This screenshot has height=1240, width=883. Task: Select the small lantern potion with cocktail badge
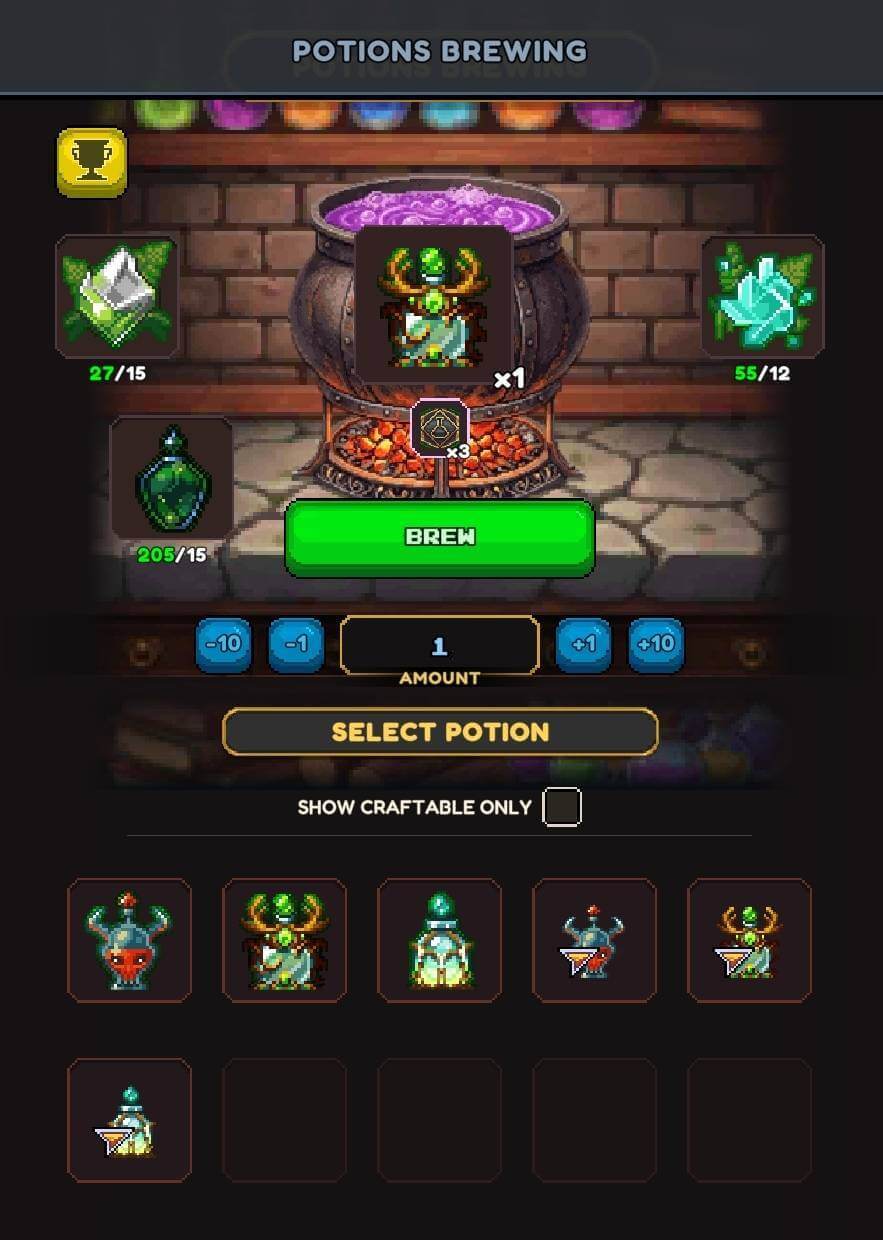tap(129, 1120)
